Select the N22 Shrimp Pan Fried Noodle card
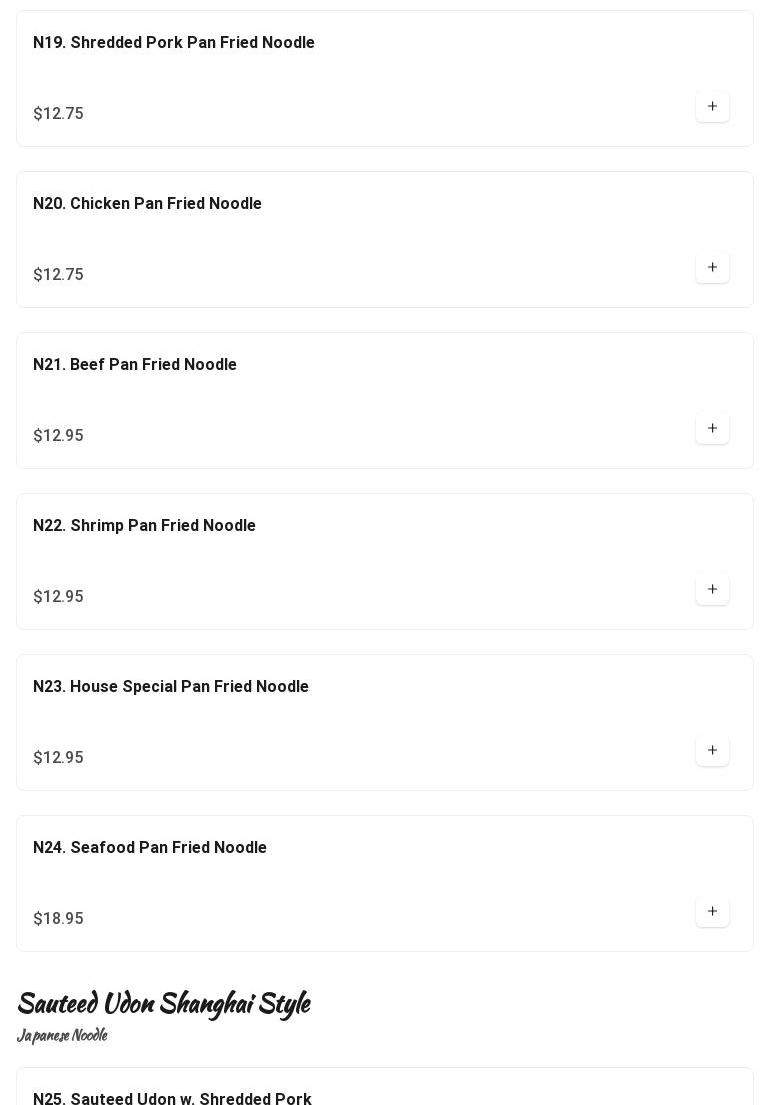770x1105 pixels. (x=144, y=526)
